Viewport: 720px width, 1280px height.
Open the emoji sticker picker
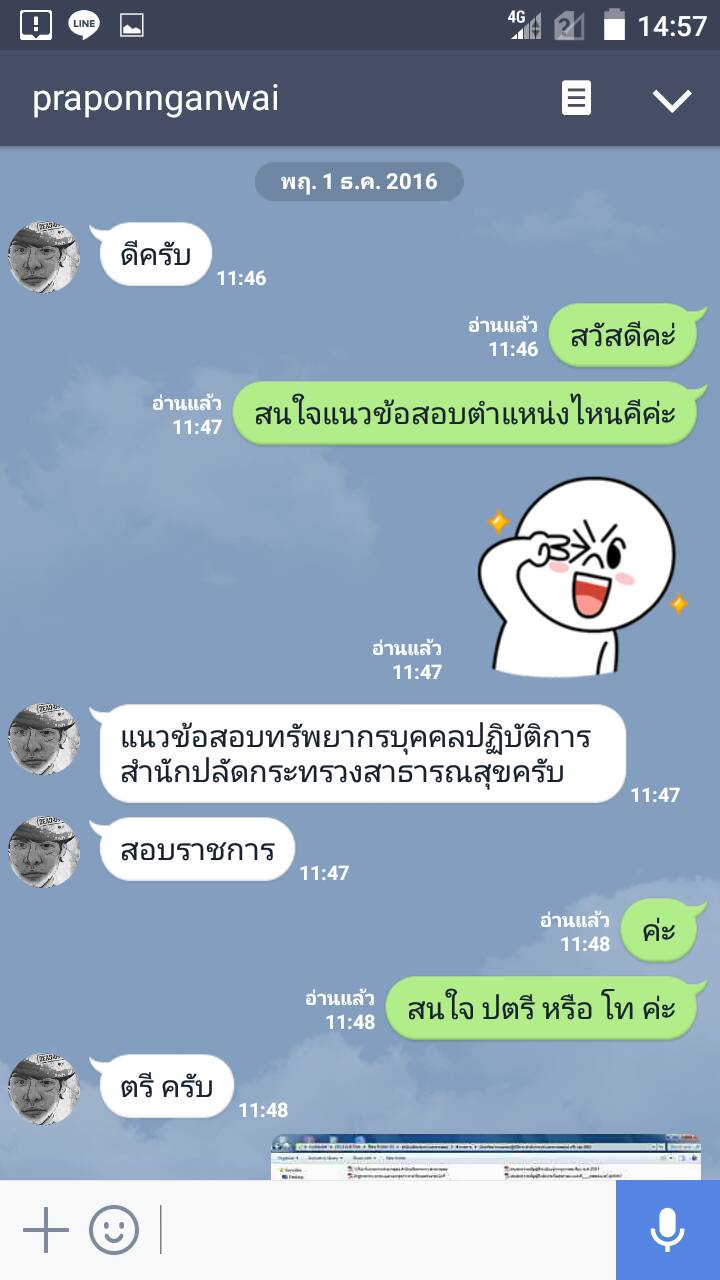[x=114, y=1229]
